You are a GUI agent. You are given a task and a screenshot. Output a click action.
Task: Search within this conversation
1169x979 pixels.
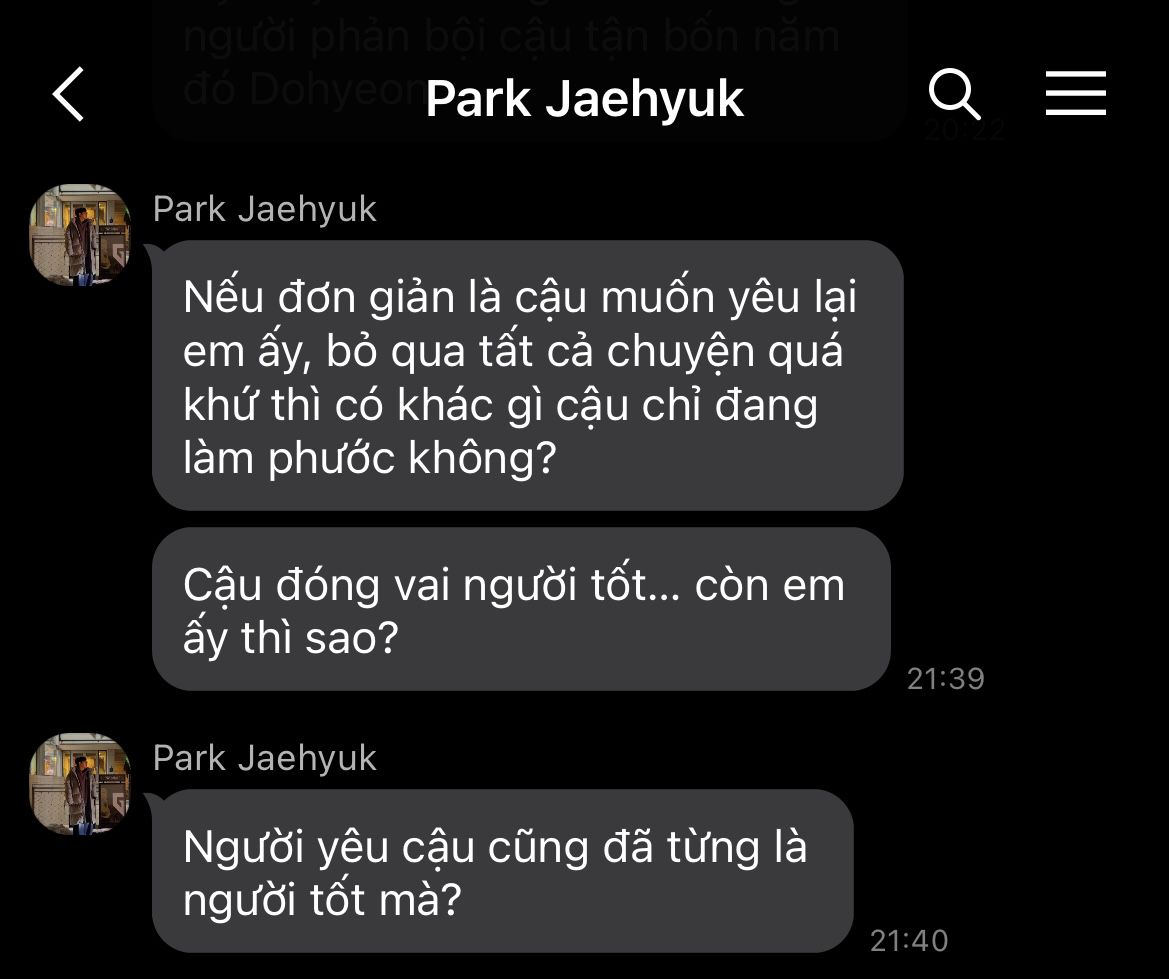point(954,94)
